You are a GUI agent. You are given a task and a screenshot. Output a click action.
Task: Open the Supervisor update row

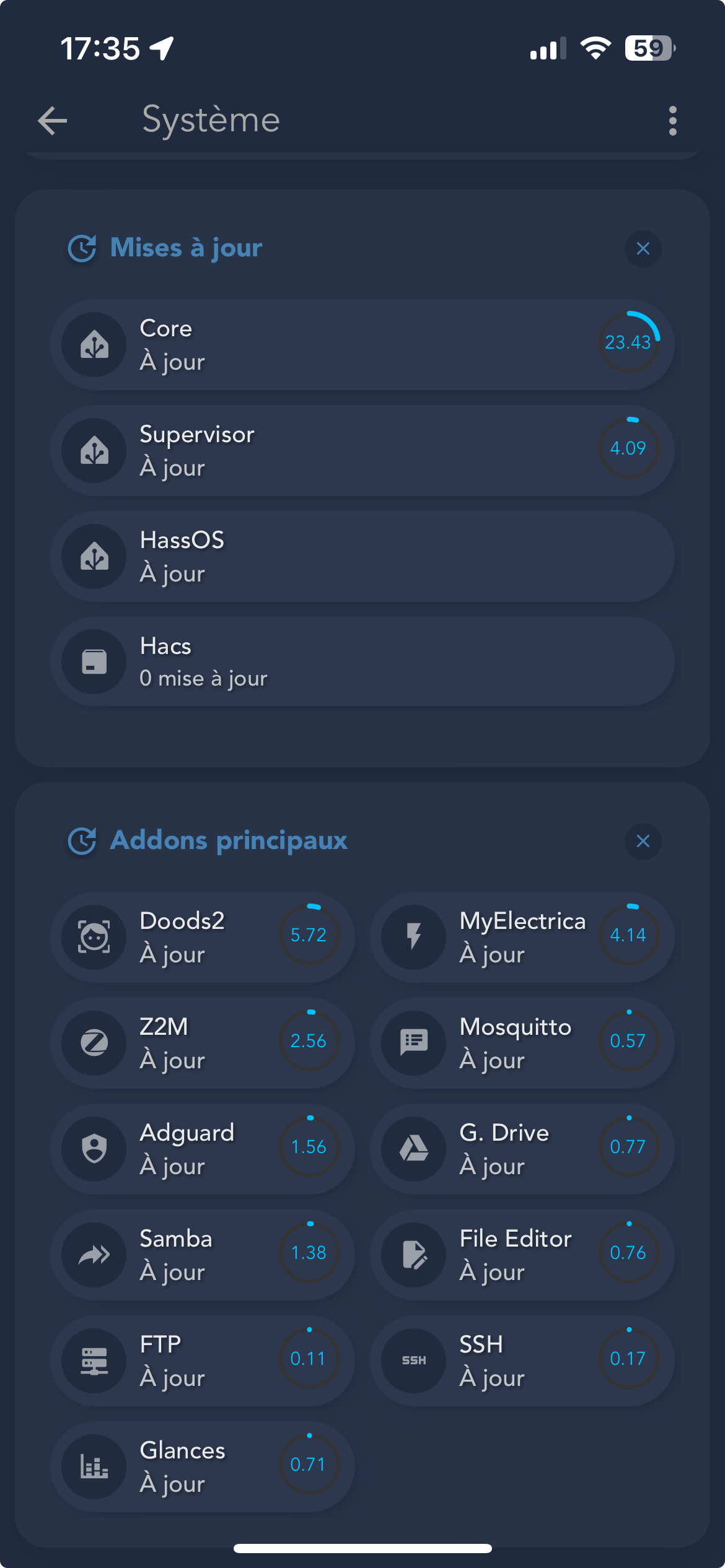(x=362, y=450)
